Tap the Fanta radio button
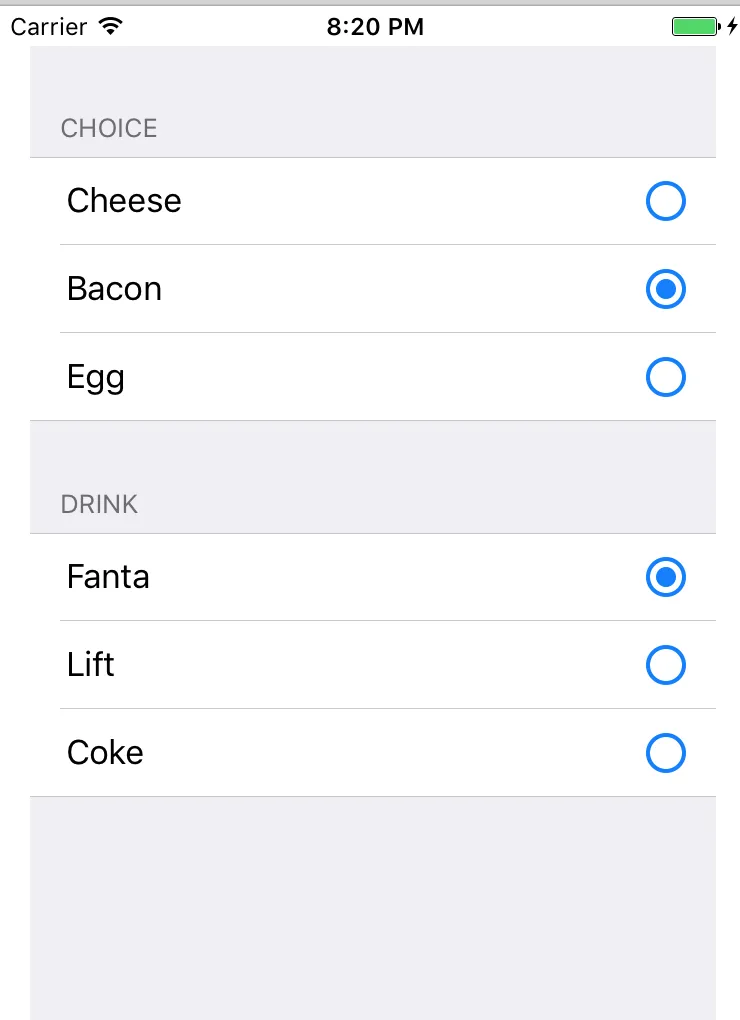The height and width of the screenshot is (1020, 740). pos(665,577)
